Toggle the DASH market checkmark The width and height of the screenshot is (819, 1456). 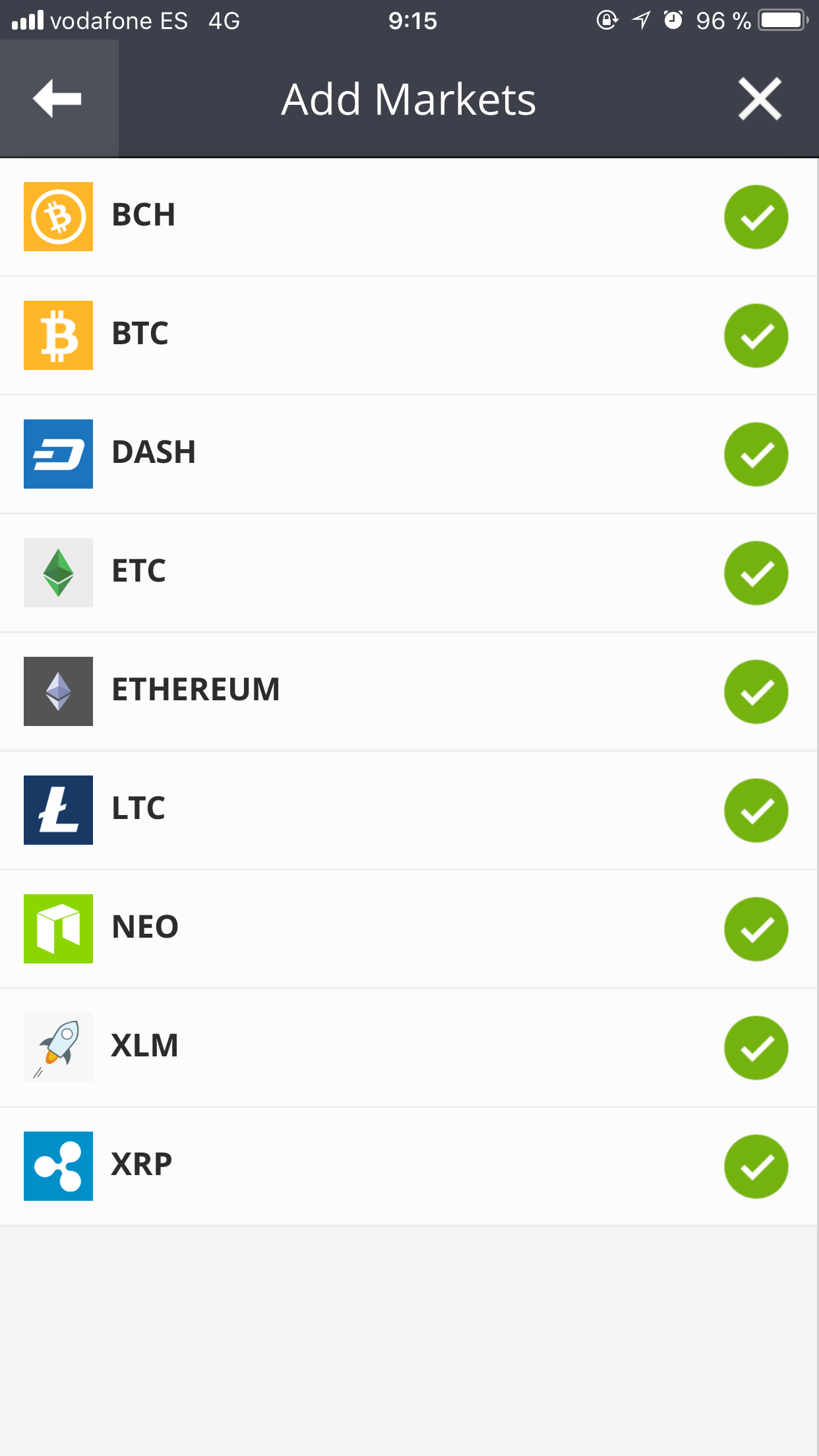tap(756, 454)
